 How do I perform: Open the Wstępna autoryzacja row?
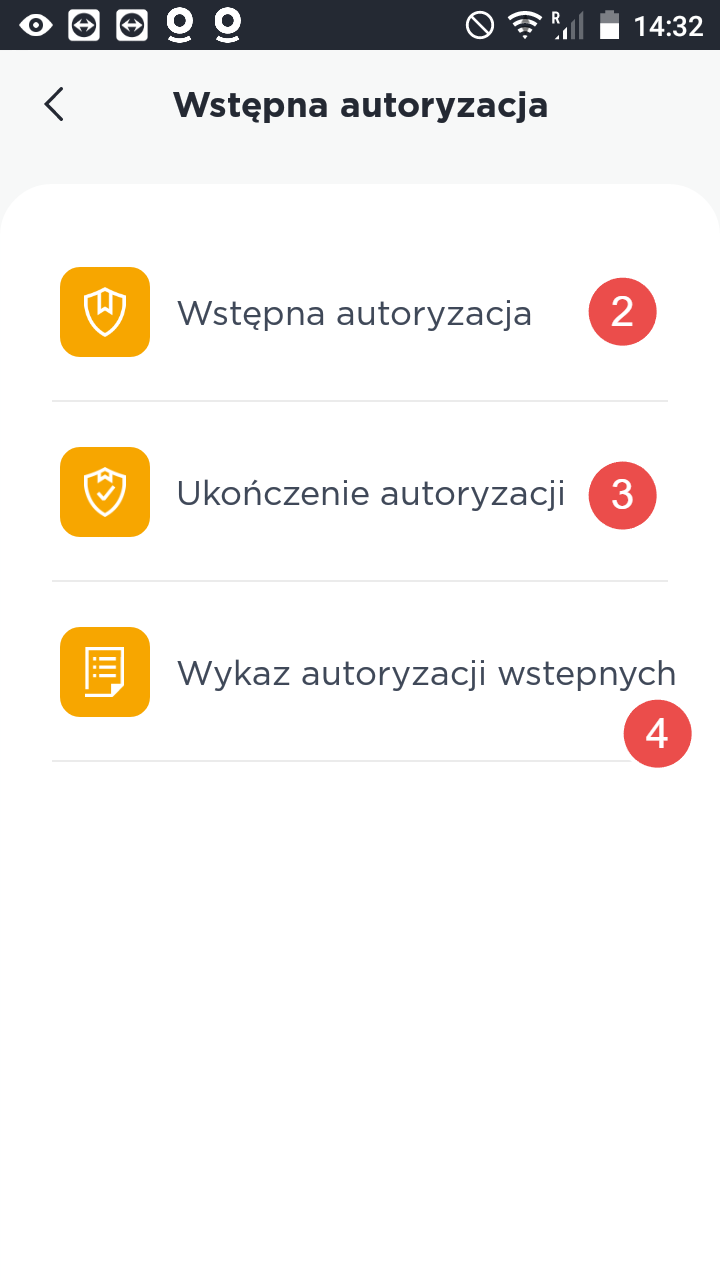(x=354, y=313)
